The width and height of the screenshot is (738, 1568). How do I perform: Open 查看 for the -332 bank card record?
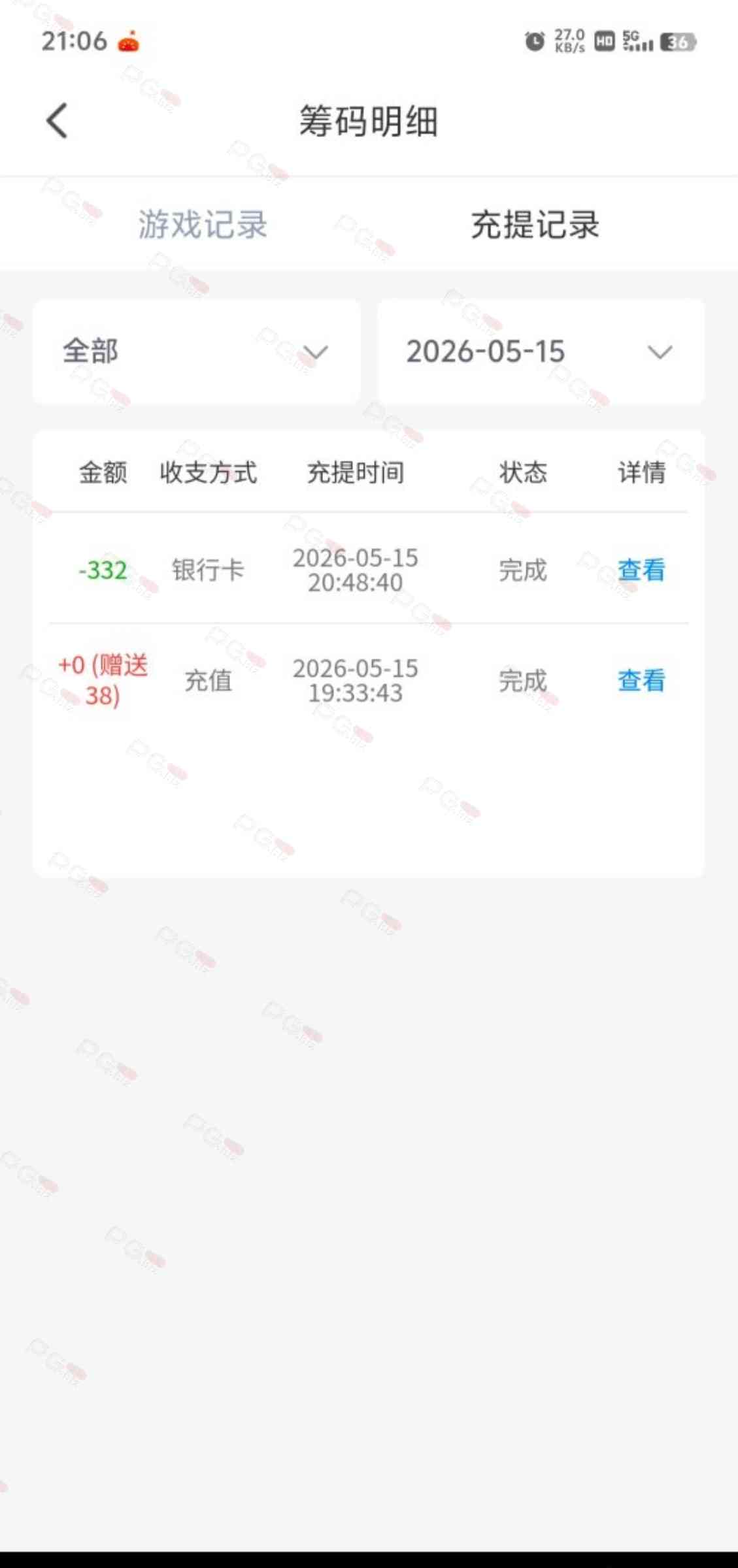pos(641,570)
